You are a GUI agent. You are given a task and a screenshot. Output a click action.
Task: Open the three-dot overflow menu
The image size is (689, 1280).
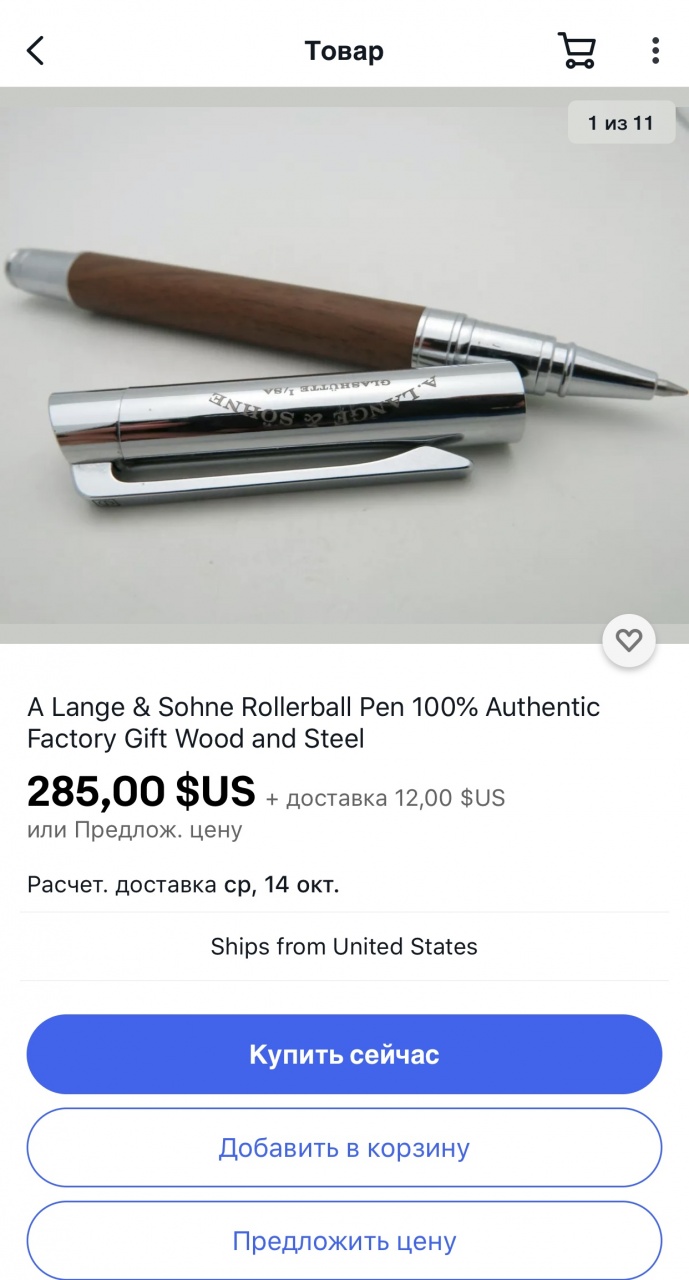655,51
